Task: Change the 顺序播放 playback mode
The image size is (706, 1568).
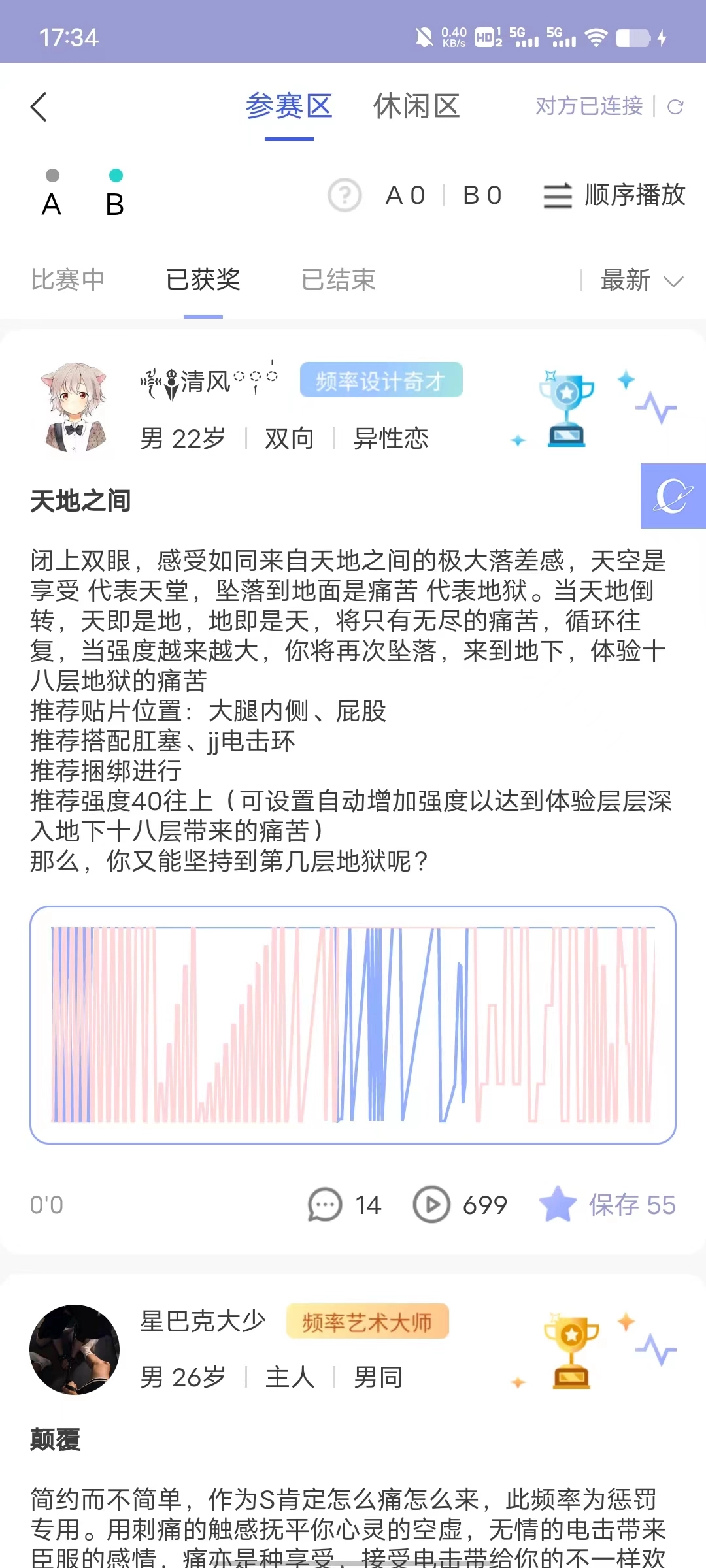Action: coord(614,195)
